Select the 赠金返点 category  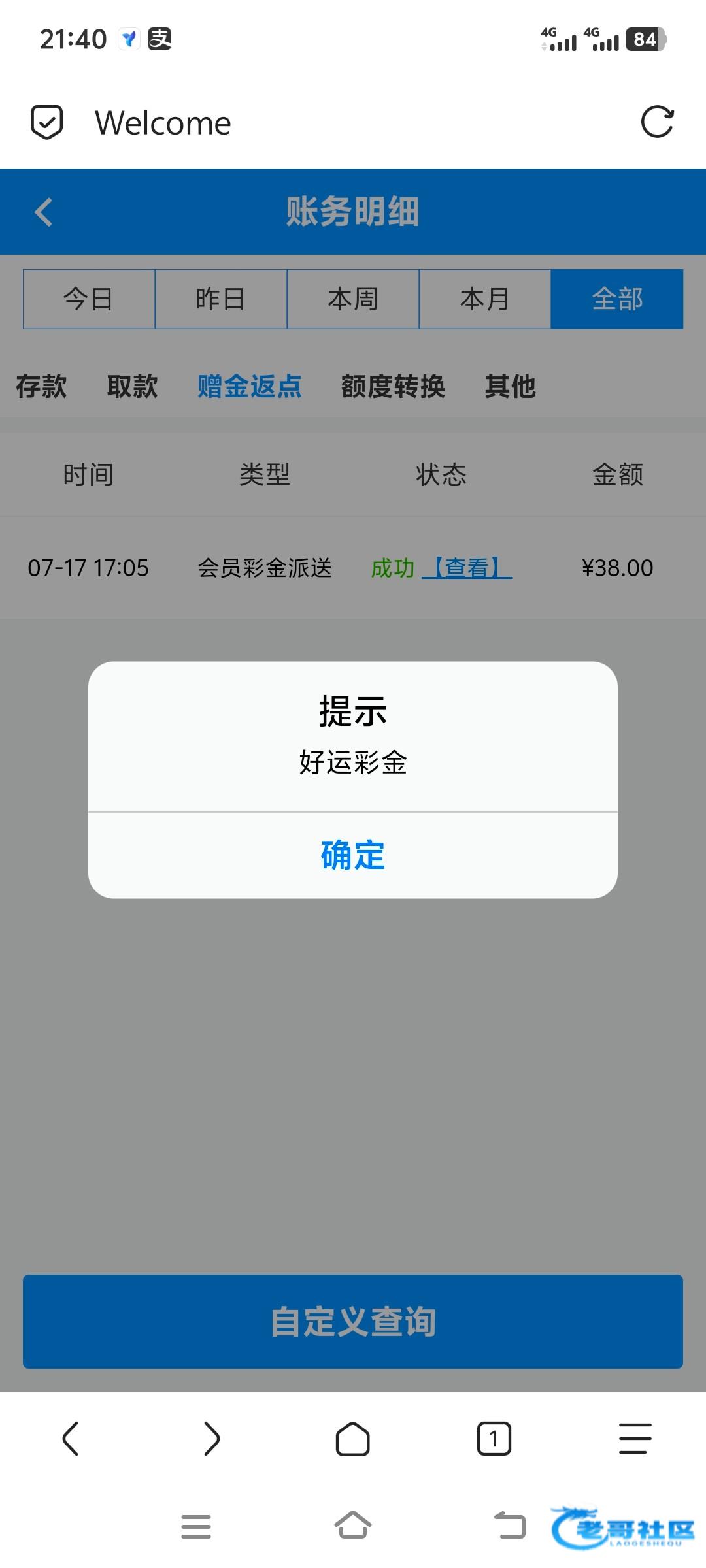[x=249, y=386]
